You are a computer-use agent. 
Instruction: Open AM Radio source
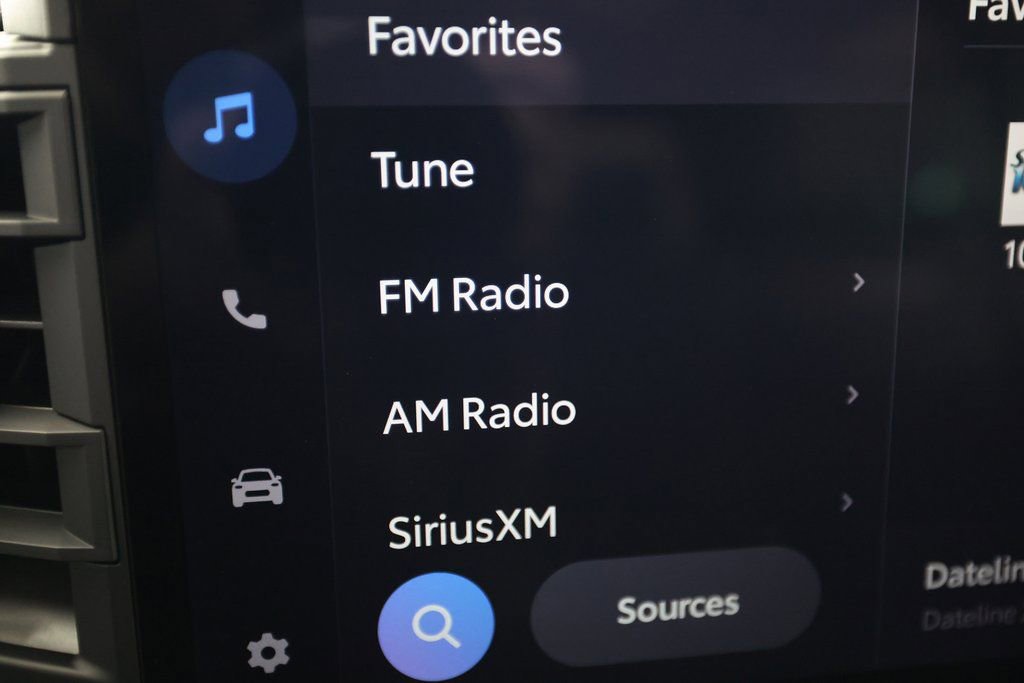pos(480,412)
